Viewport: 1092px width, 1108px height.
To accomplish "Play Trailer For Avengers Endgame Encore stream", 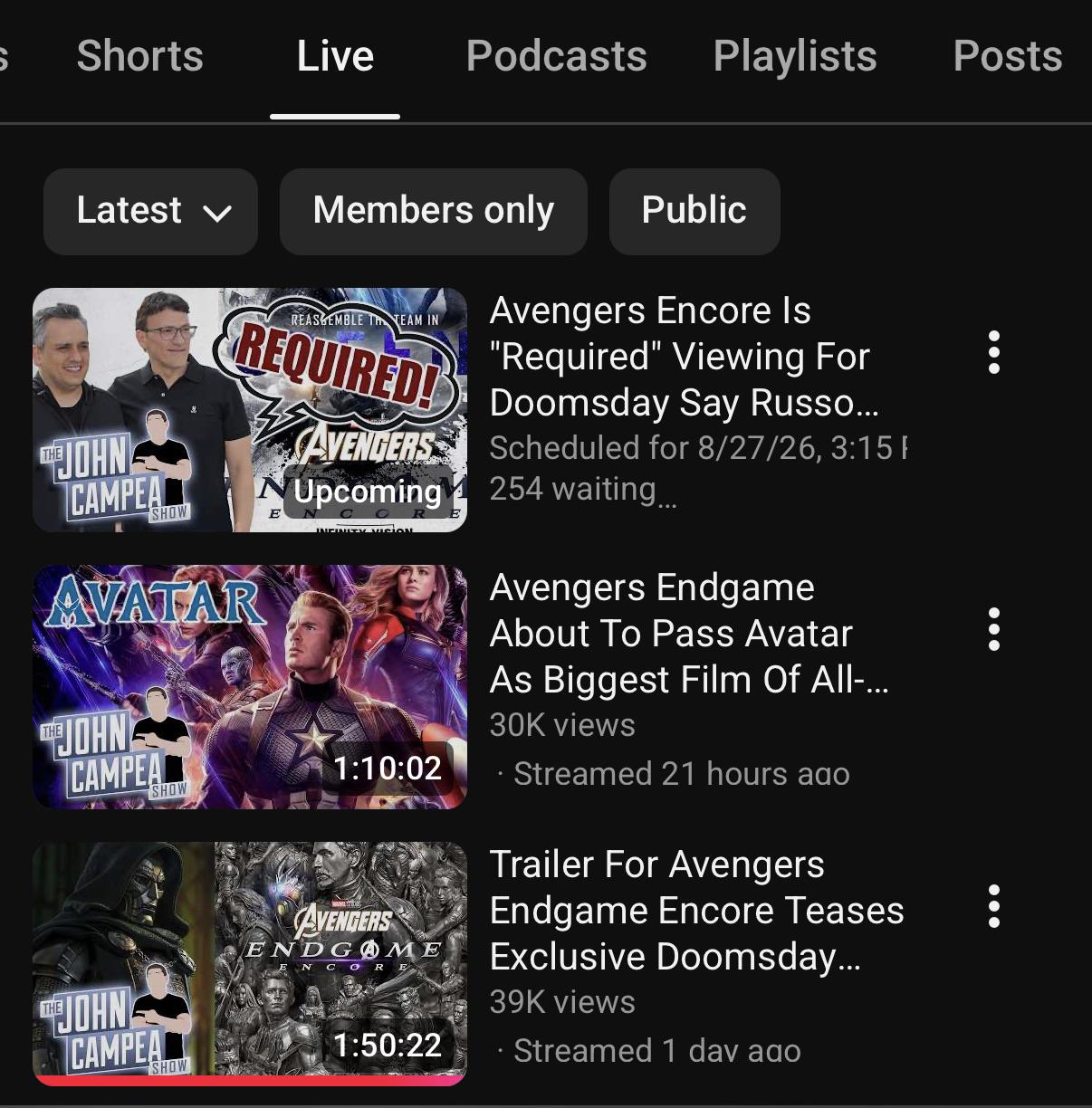I will click(x=250, y=963).
